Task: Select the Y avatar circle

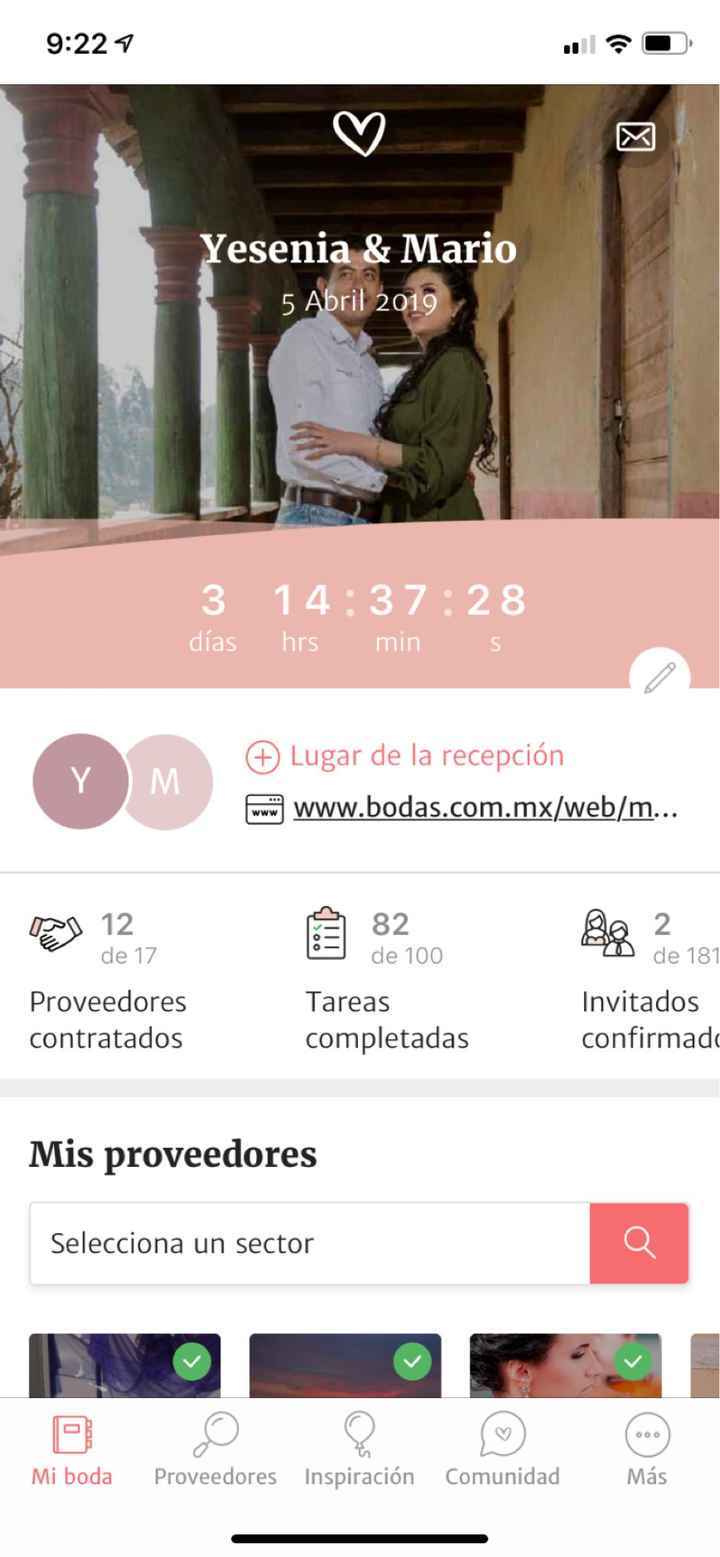Action: [82, 781]
